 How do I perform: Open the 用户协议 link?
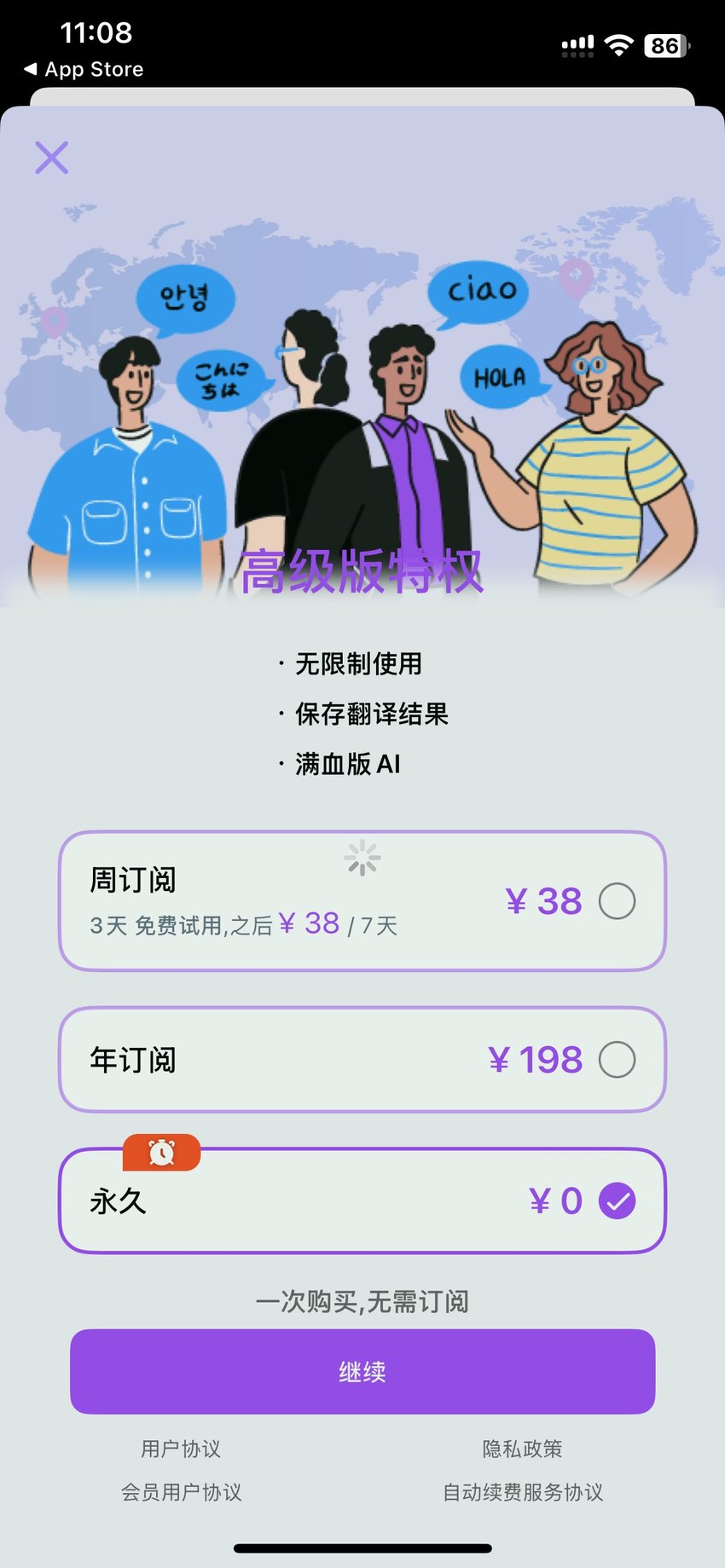(181, 1449)
